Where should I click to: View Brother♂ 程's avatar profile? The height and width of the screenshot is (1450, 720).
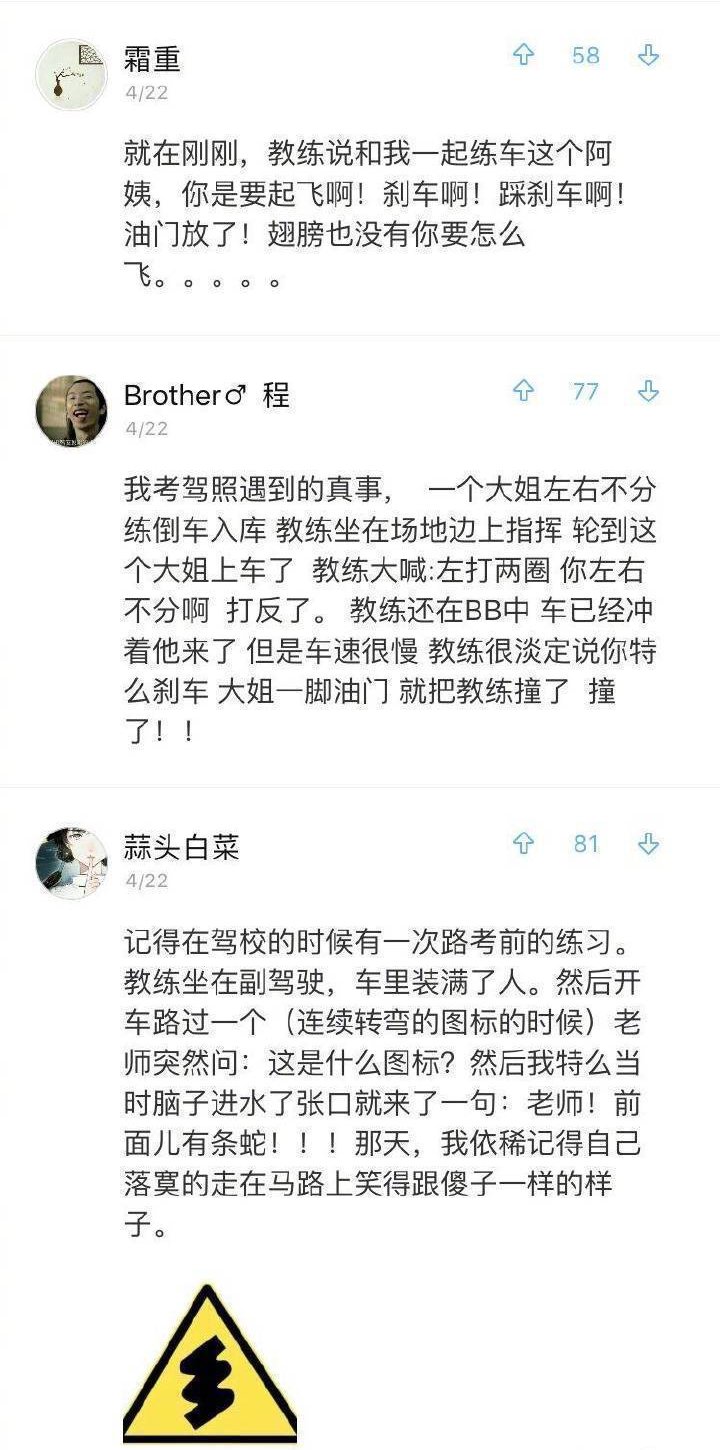click(72, 410)
